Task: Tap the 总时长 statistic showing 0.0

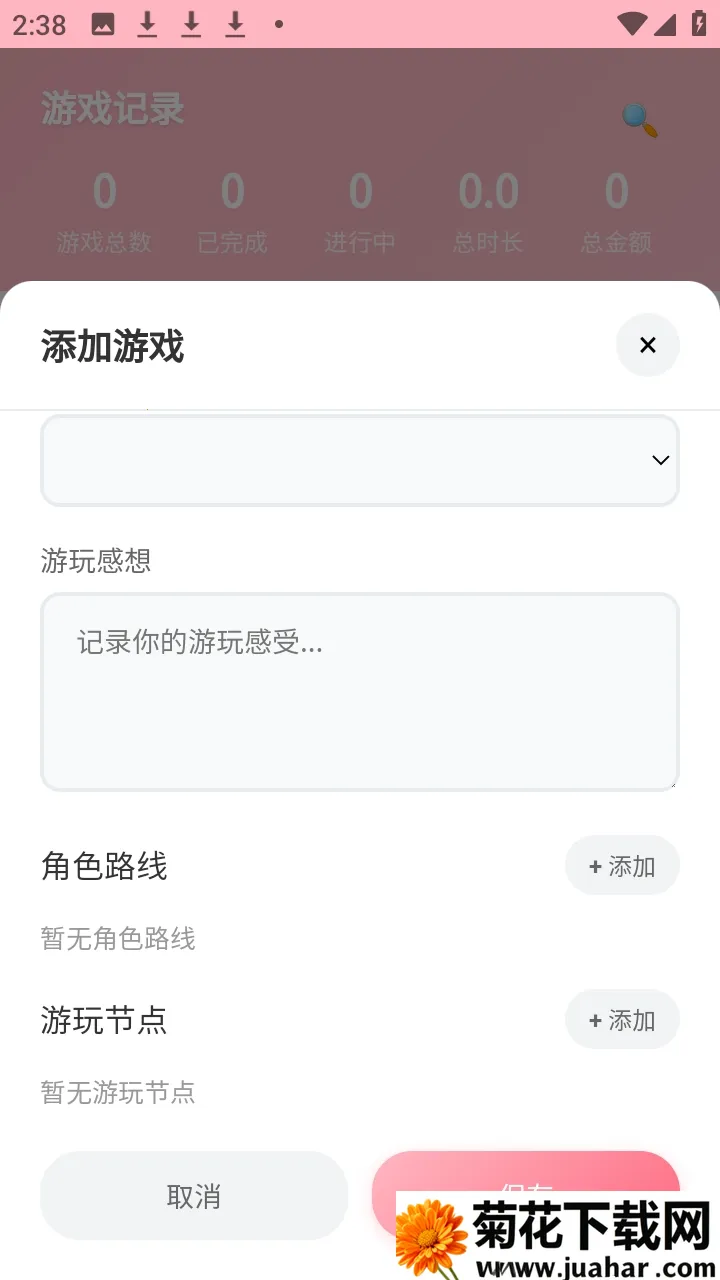Action: pyautogui.click(x=488, y=210)
